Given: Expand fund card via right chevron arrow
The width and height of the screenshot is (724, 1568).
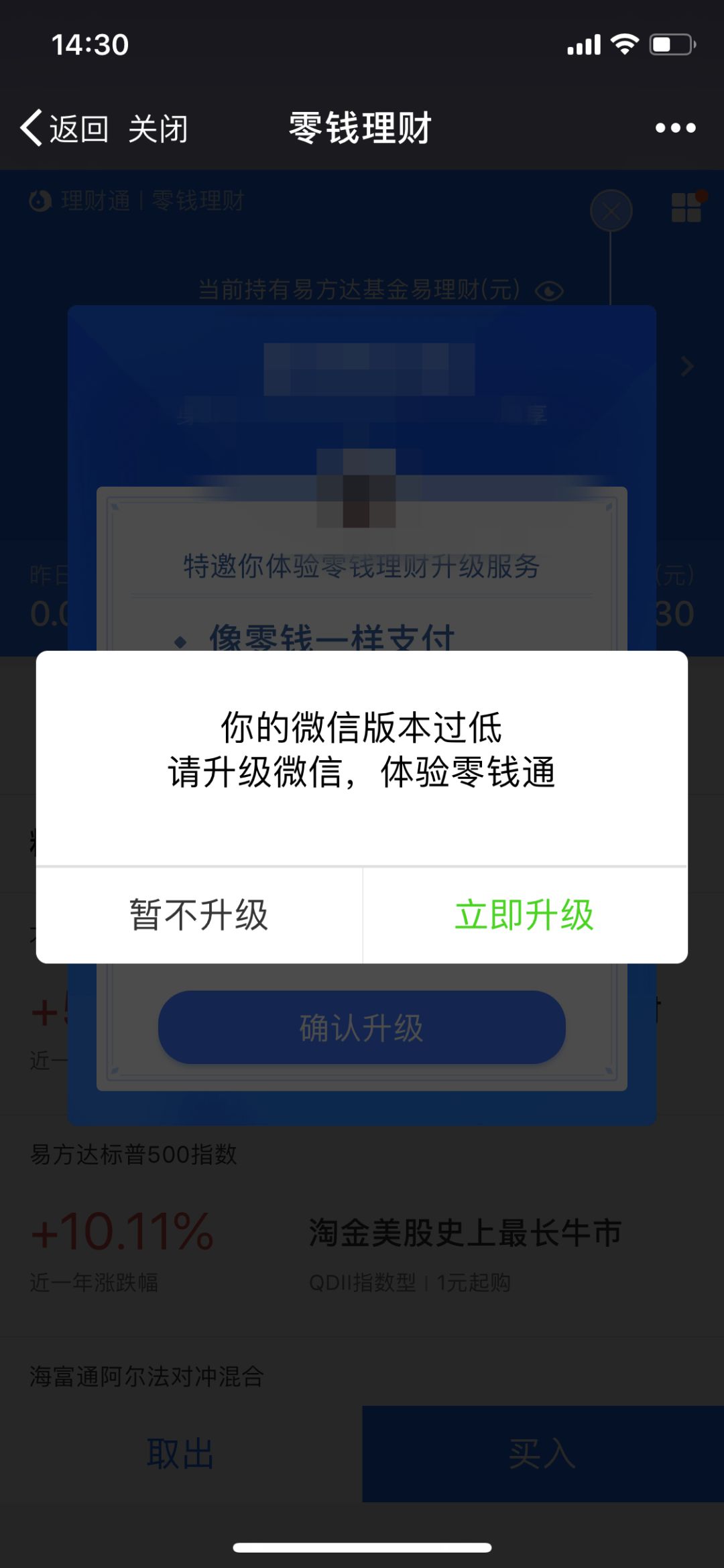Looking at the screenshot, I should (686, 367).
